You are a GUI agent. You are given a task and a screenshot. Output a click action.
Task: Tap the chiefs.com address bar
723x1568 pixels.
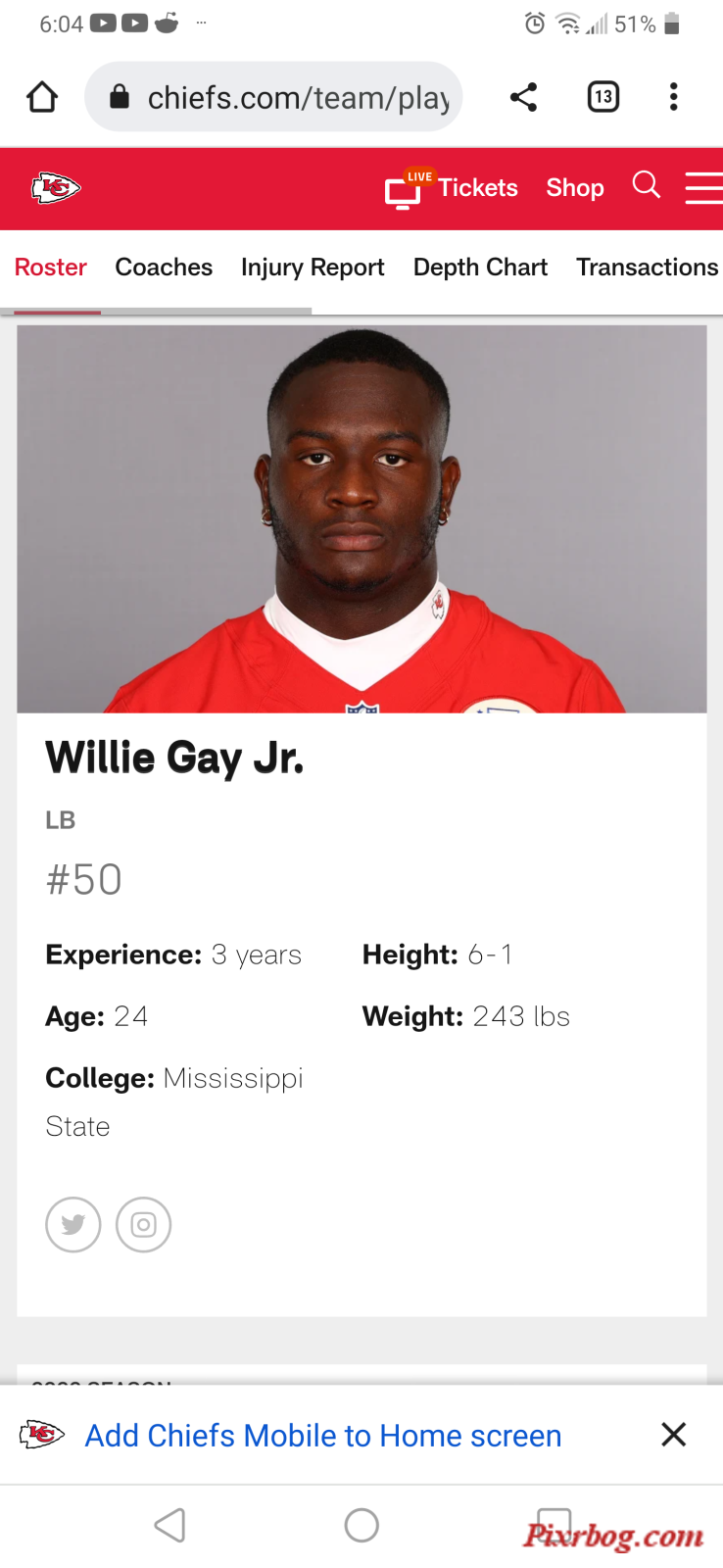(273, 97)
